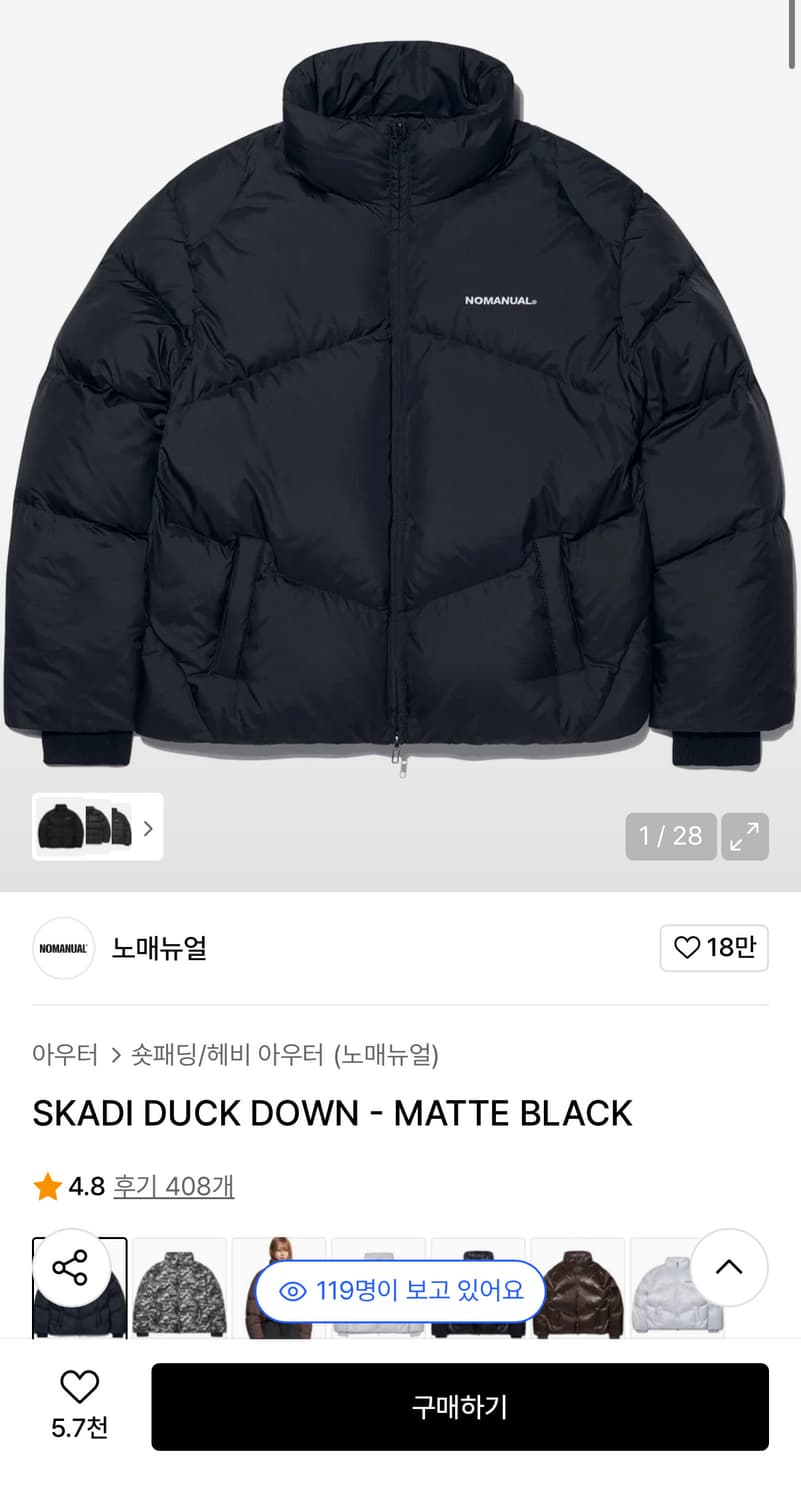The height and width of the screenshot is (1500, 801).
Task: Tap the NOMANUAL brand logo circle
Action: coord(63,947)
